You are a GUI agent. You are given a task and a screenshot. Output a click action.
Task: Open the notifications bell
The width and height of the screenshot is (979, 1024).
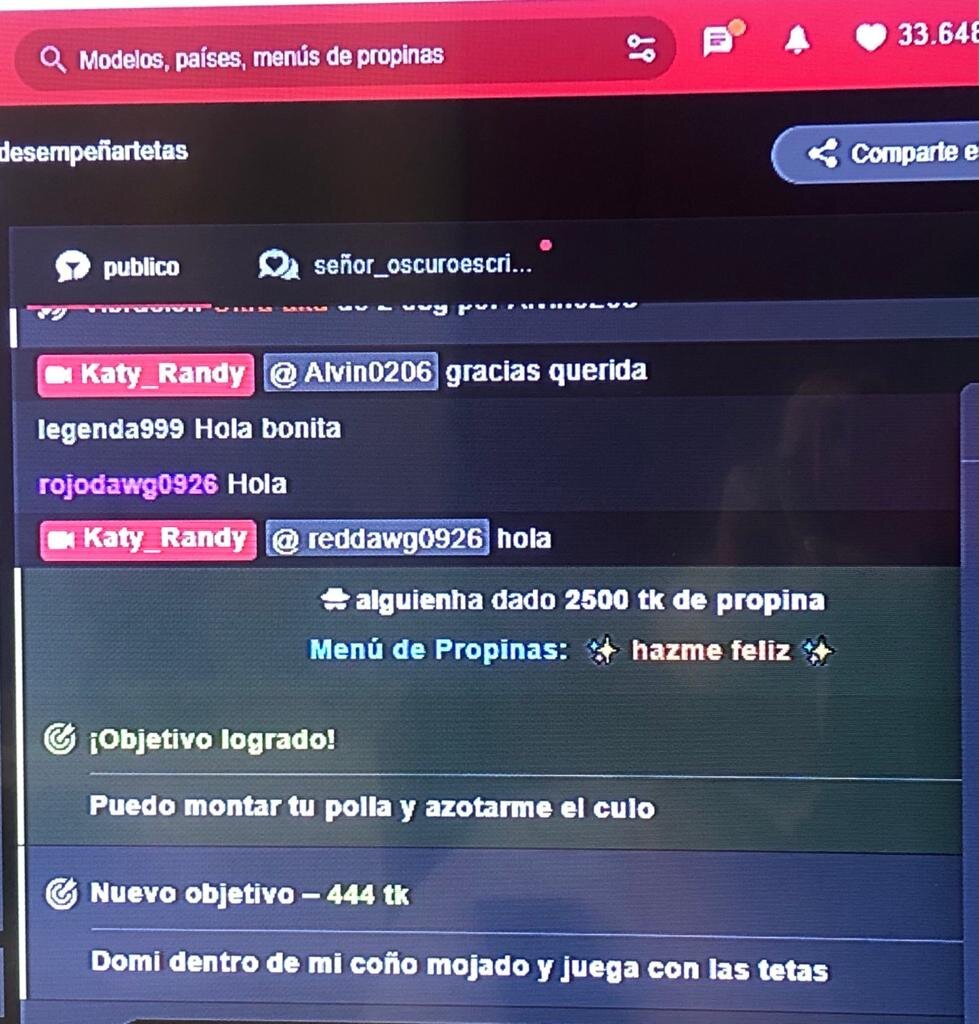point(797,40)
